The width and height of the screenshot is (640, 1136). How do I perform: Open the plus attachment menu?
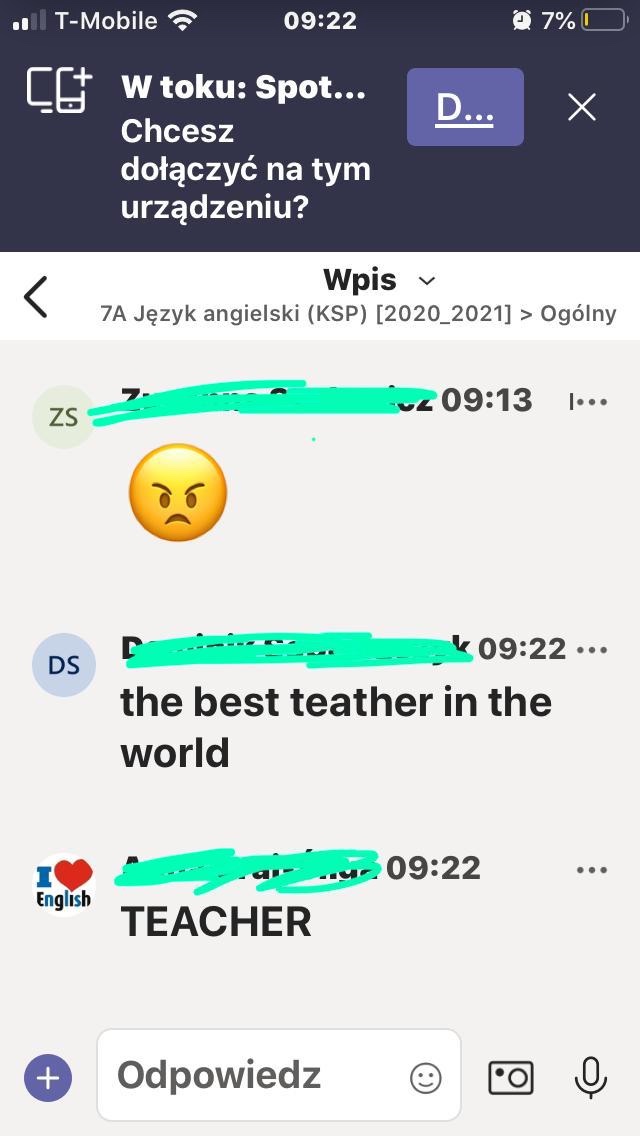[48, 1078]
